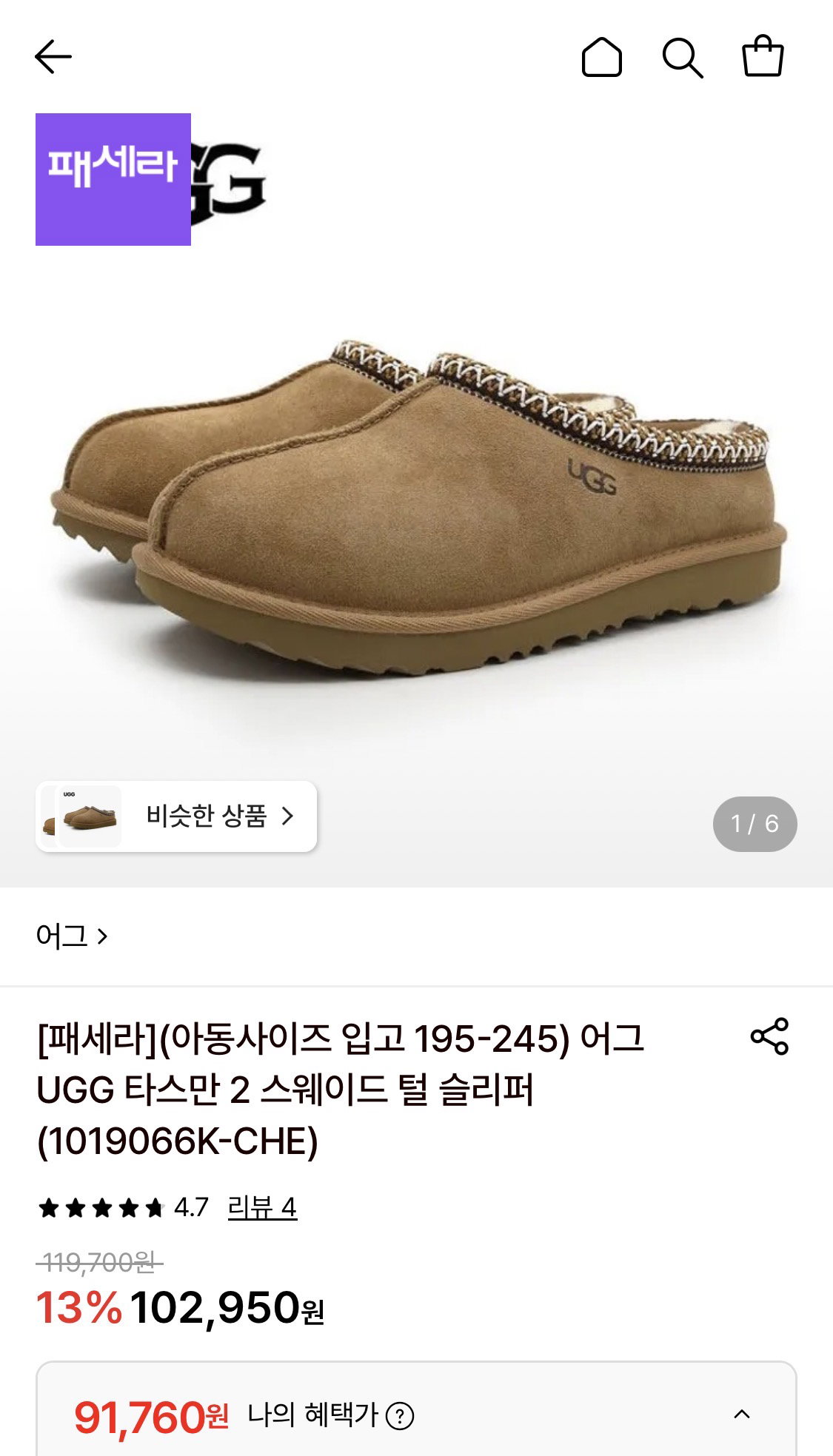Screen dimensions: 833x1456
Task: Share this product
Action: pyautogui.click(x=769, y=1036)
